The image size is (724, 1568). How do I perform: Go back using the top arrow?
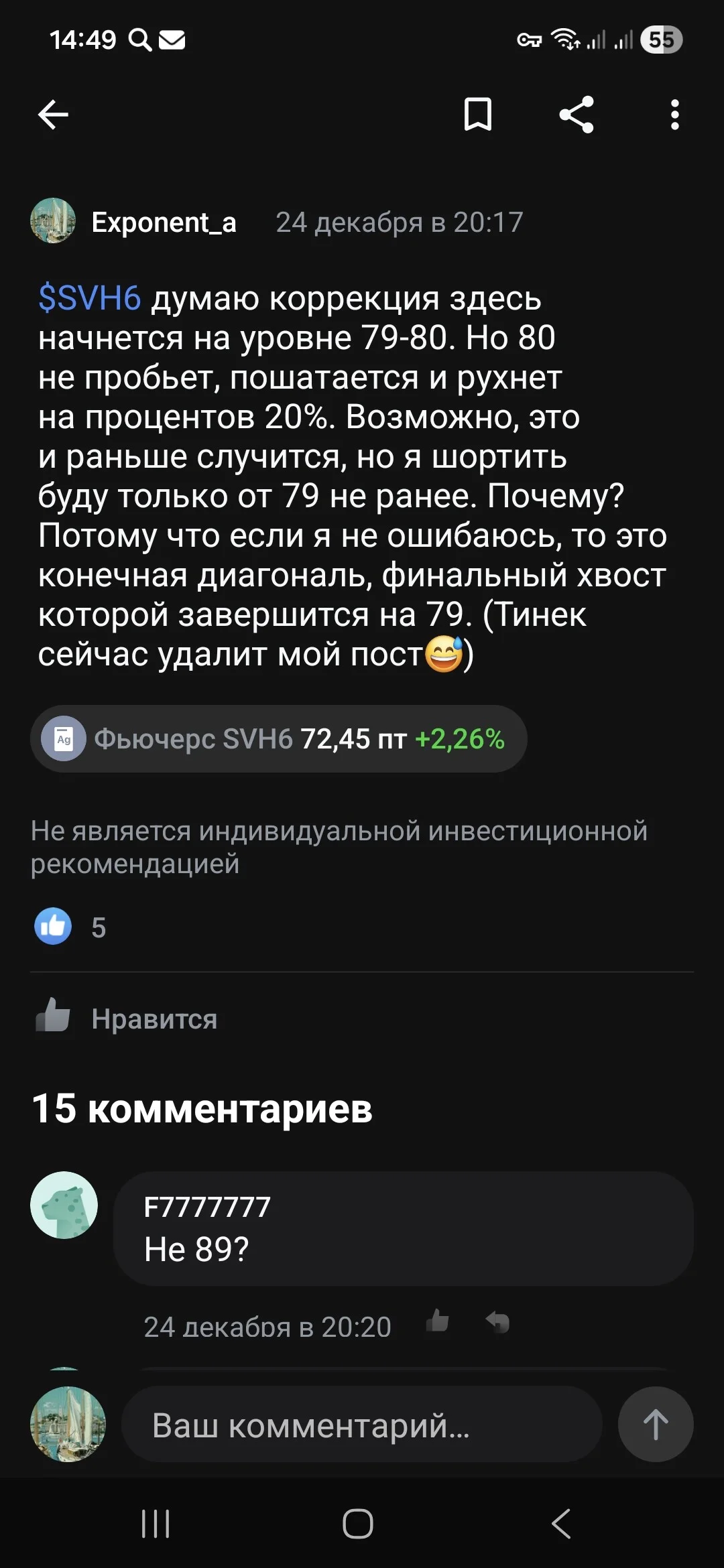click(53, 115)
